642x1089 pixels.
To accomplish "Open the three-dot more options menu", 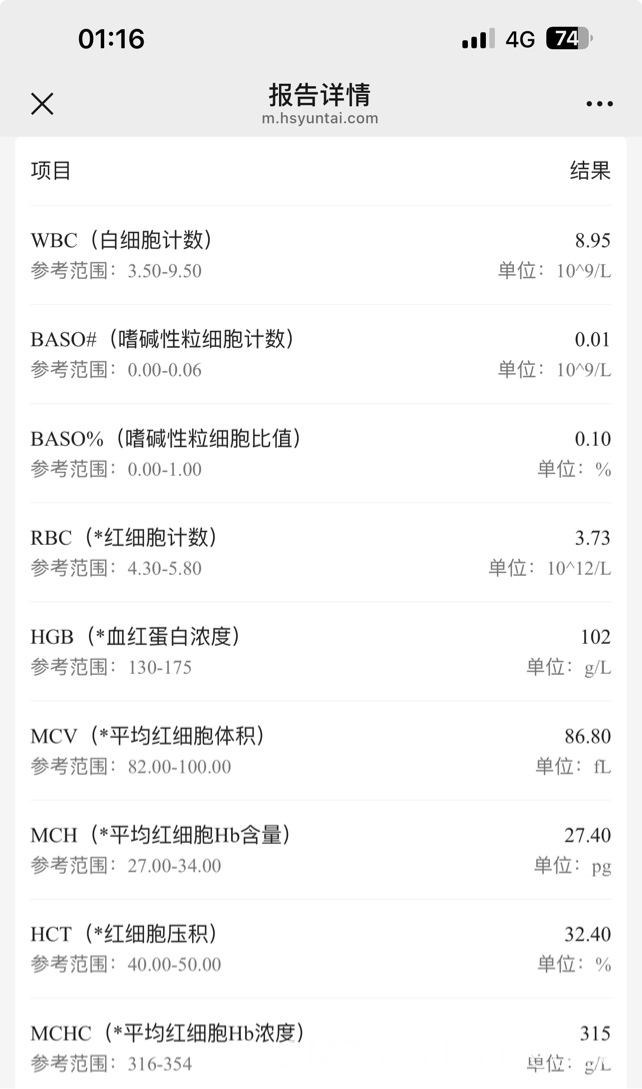I will tap(599, 104).
